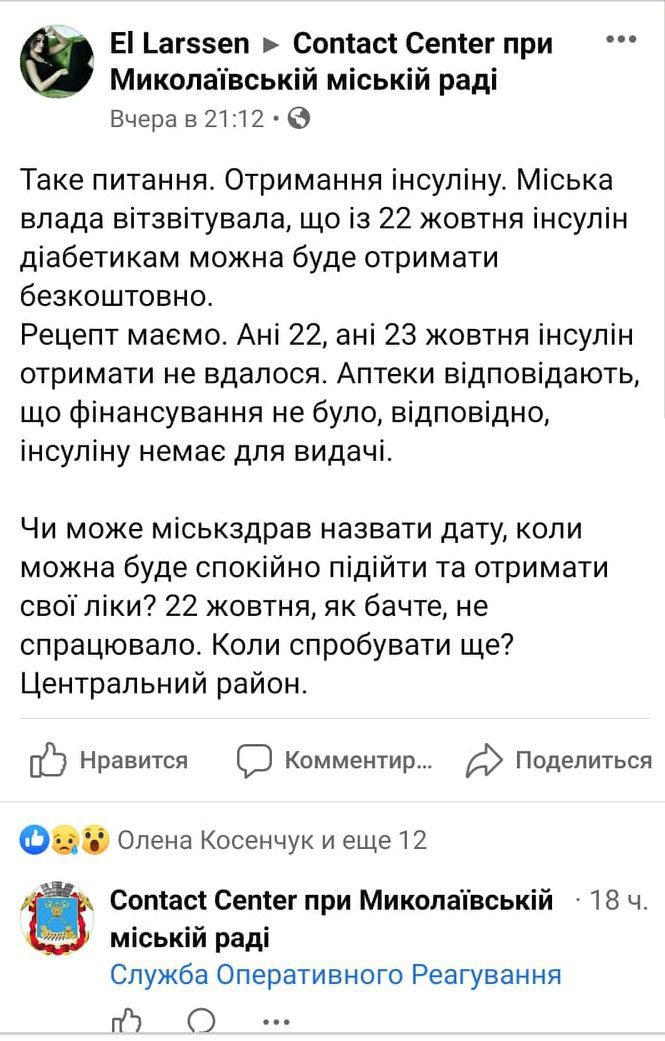
Task: Open the post overflow menu
Action: [621, 40]
